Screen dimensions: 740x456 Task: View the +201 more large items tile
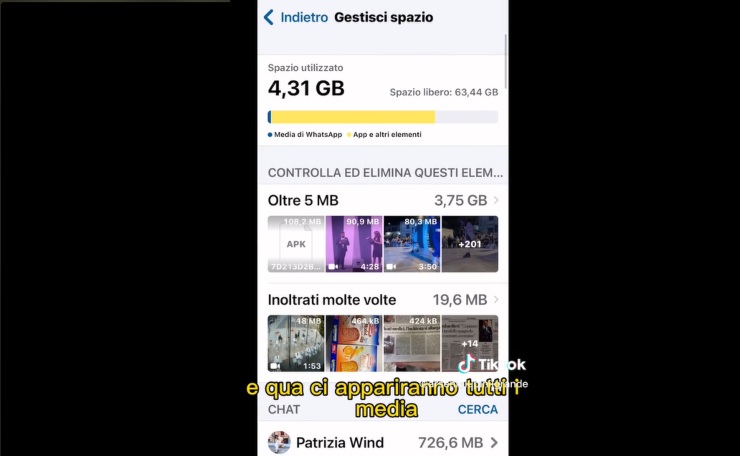pyautogui.click(x=470, y=244)
